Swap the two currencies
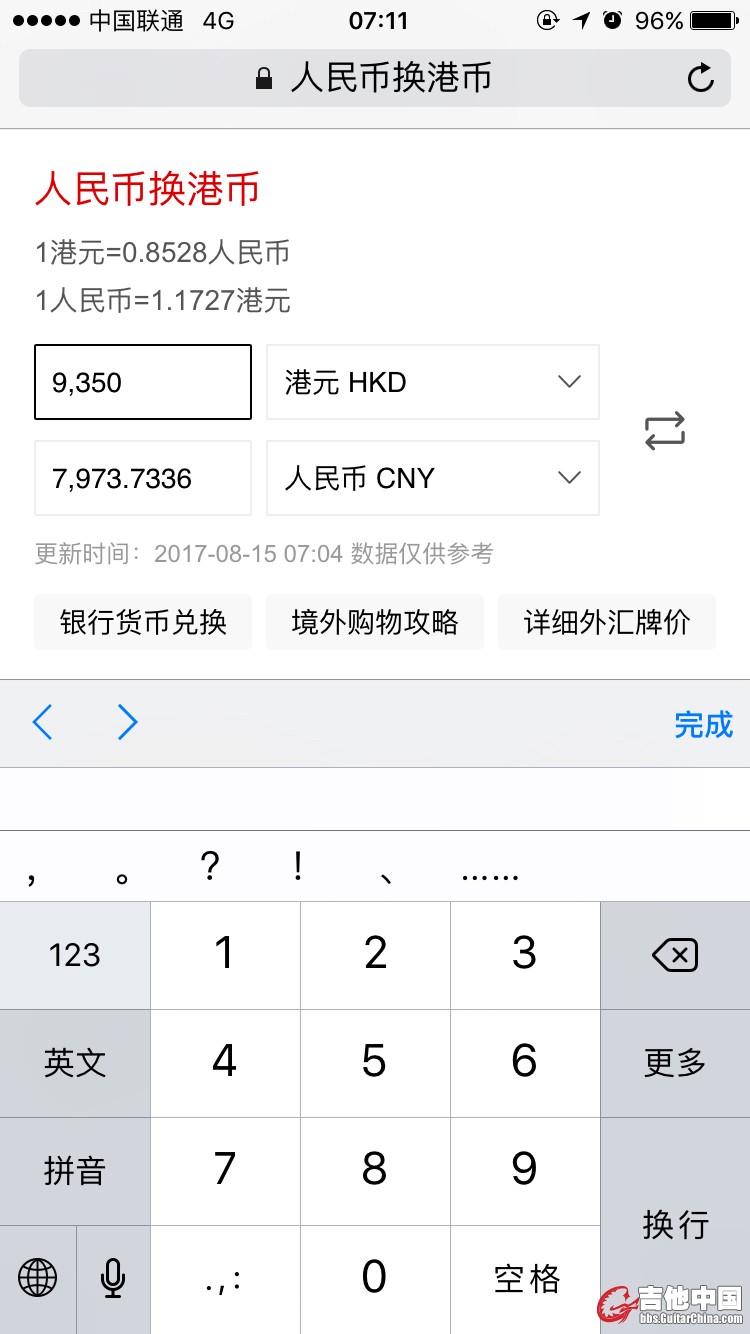 (665, 430)
